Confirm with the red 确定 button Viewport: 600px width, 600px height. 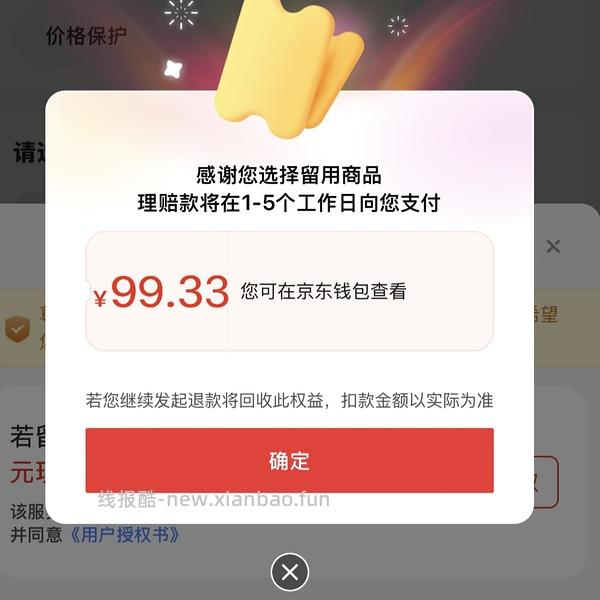point(289,460)
